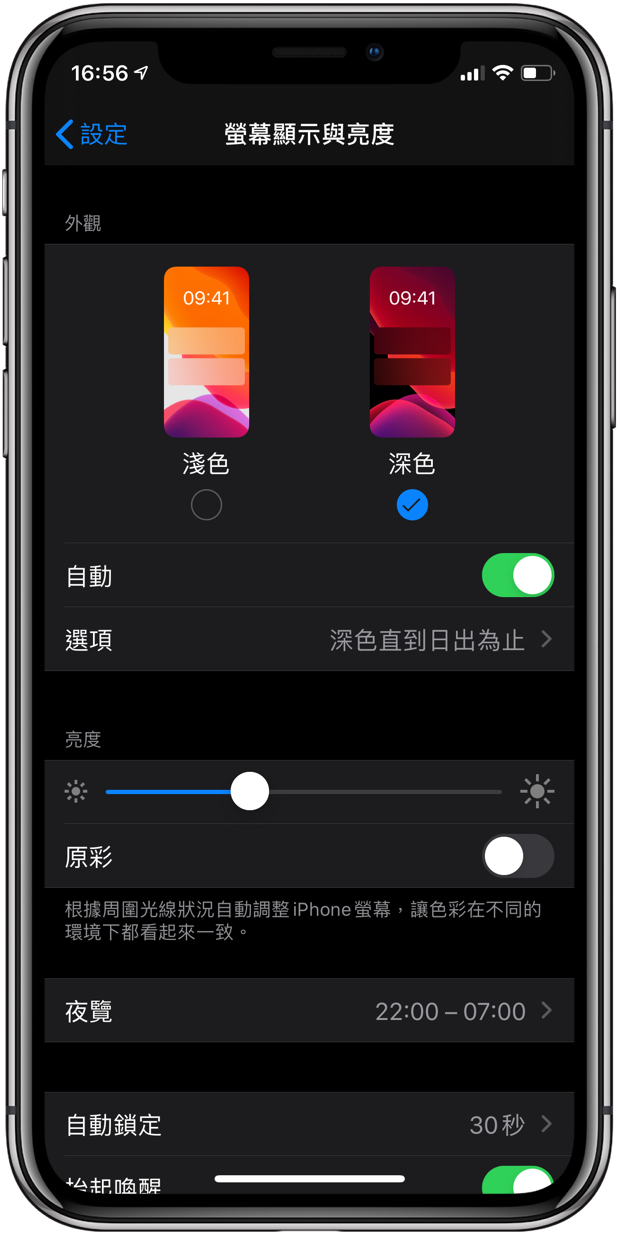The width and height of the screenshot is (620, 1234).
Task: Tap the 深色 phone preview thumbnail
Action: [412, 352]
